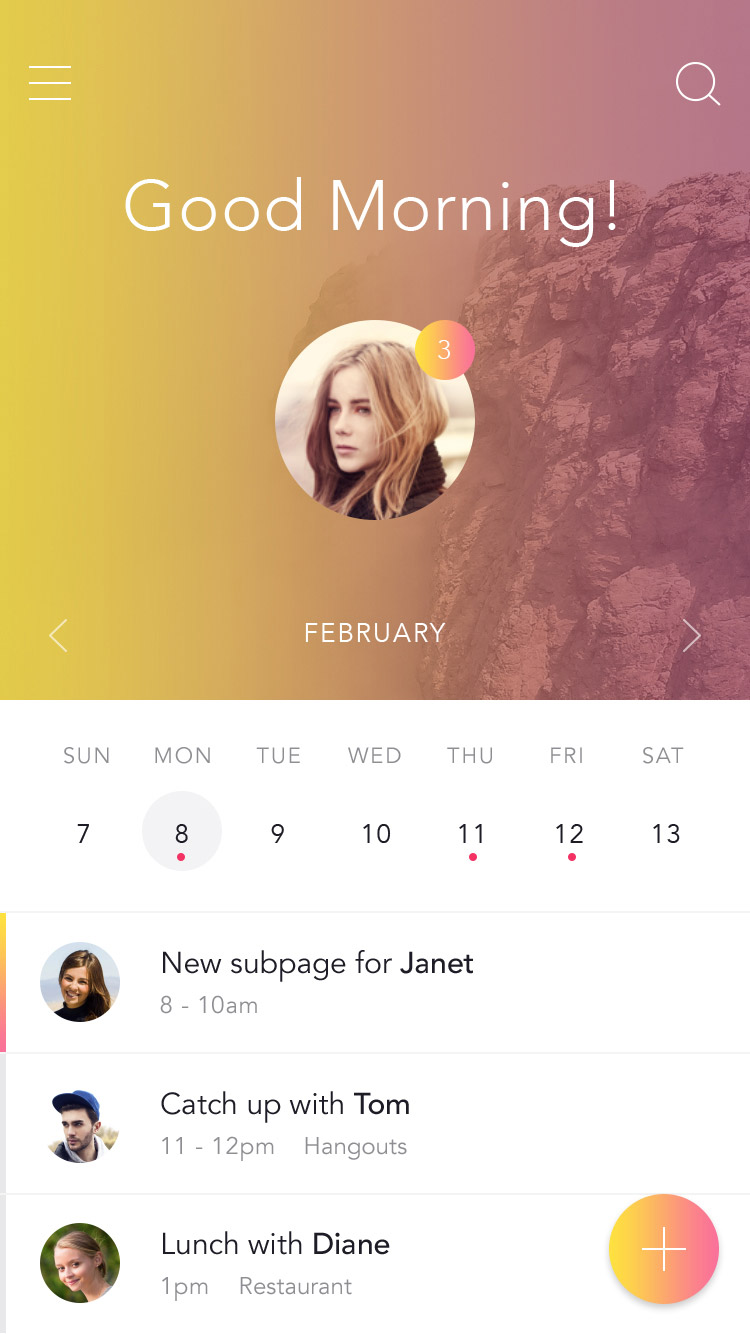Screen dimensions: 750x1334
Task: Select Wednesday the 10th
Action: pos(376,834)
